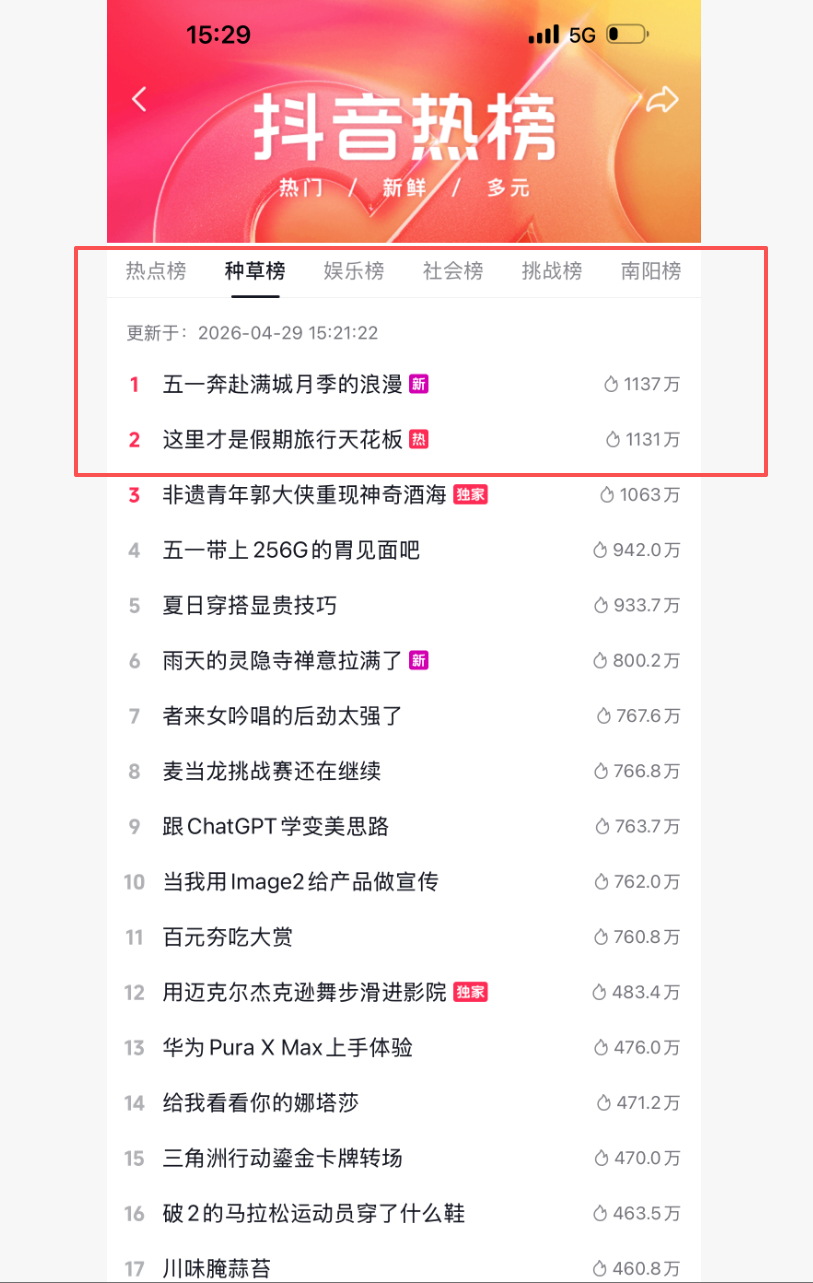Open 华为 Pura X Max上手体验 topic
Screen dimensions: 813x1283
click(x=287, y=1048)
